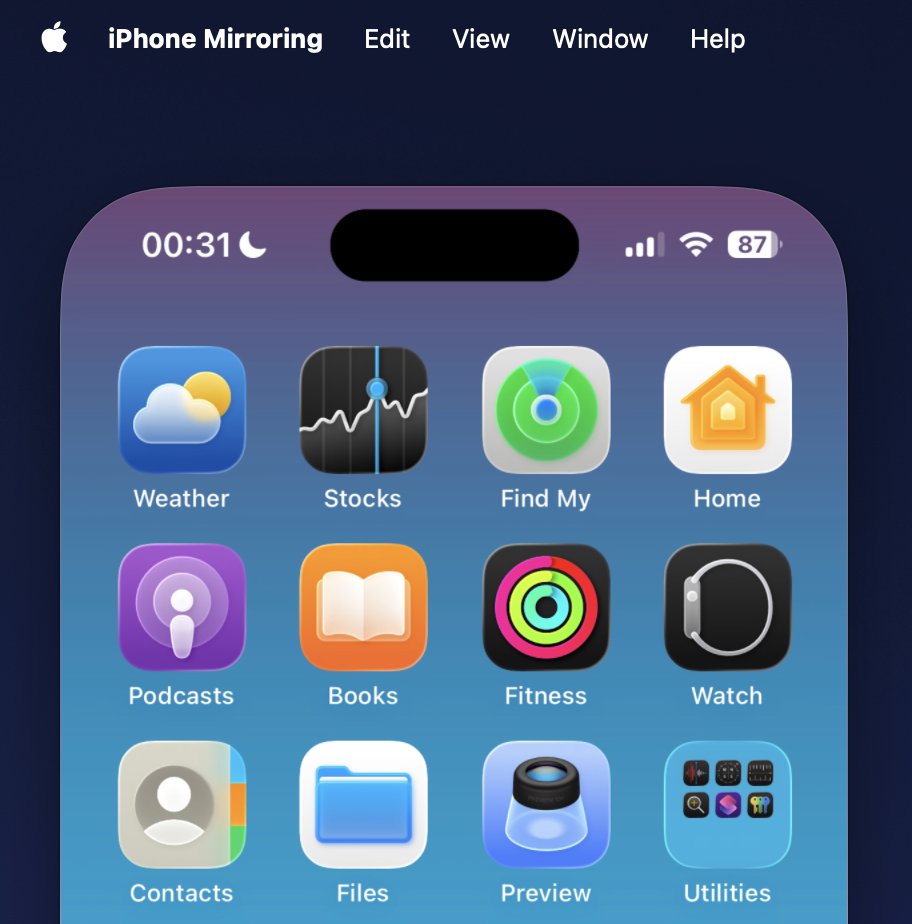
Task: Launch the Preview app
Action: point(545,804)
